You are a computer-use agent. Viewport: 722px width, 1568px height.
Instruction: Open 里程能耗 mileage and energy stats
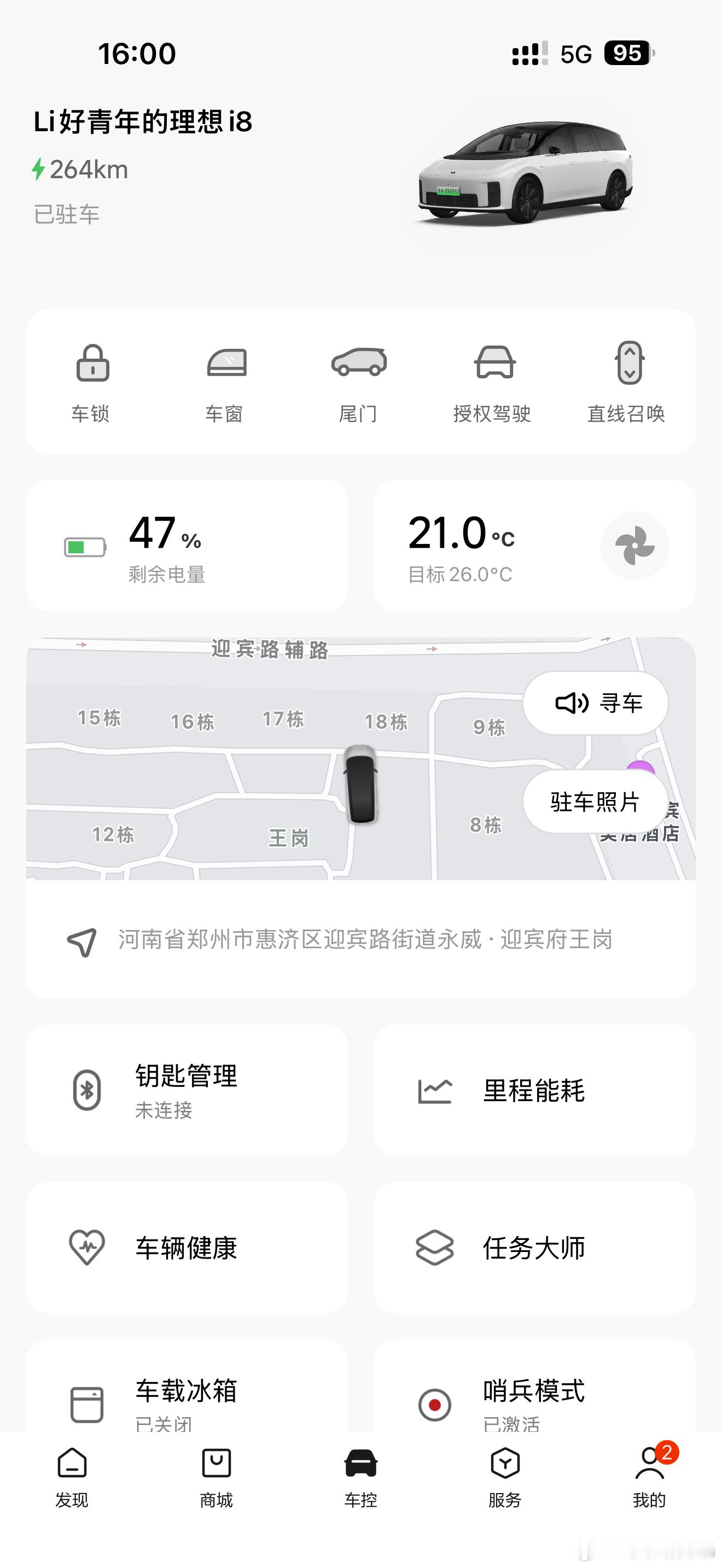click(534, 1090)
